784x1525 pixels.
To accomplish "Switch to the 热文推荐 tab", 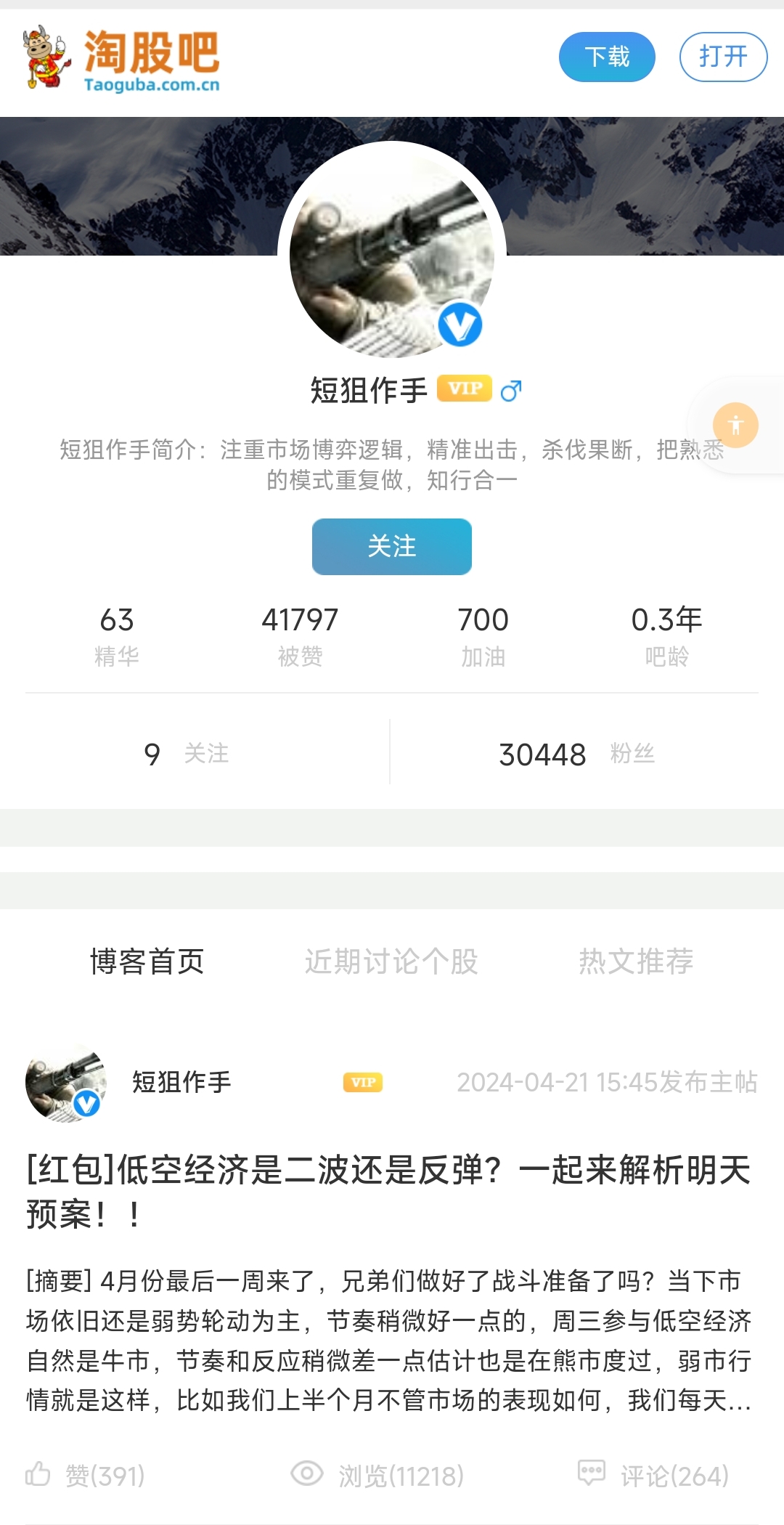I will point(636,961).
